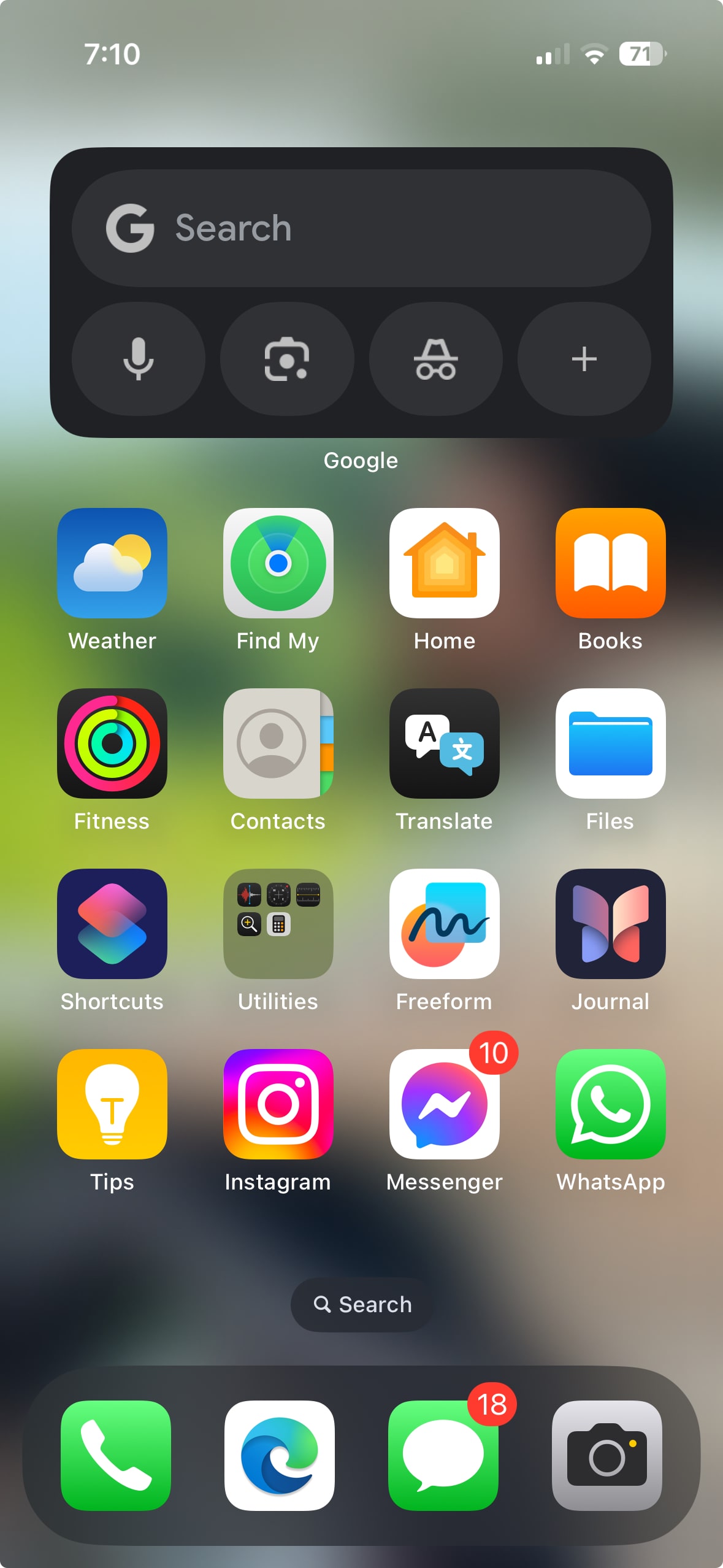Open the Files app
The image size is (723, 1568).
(610, 744)
